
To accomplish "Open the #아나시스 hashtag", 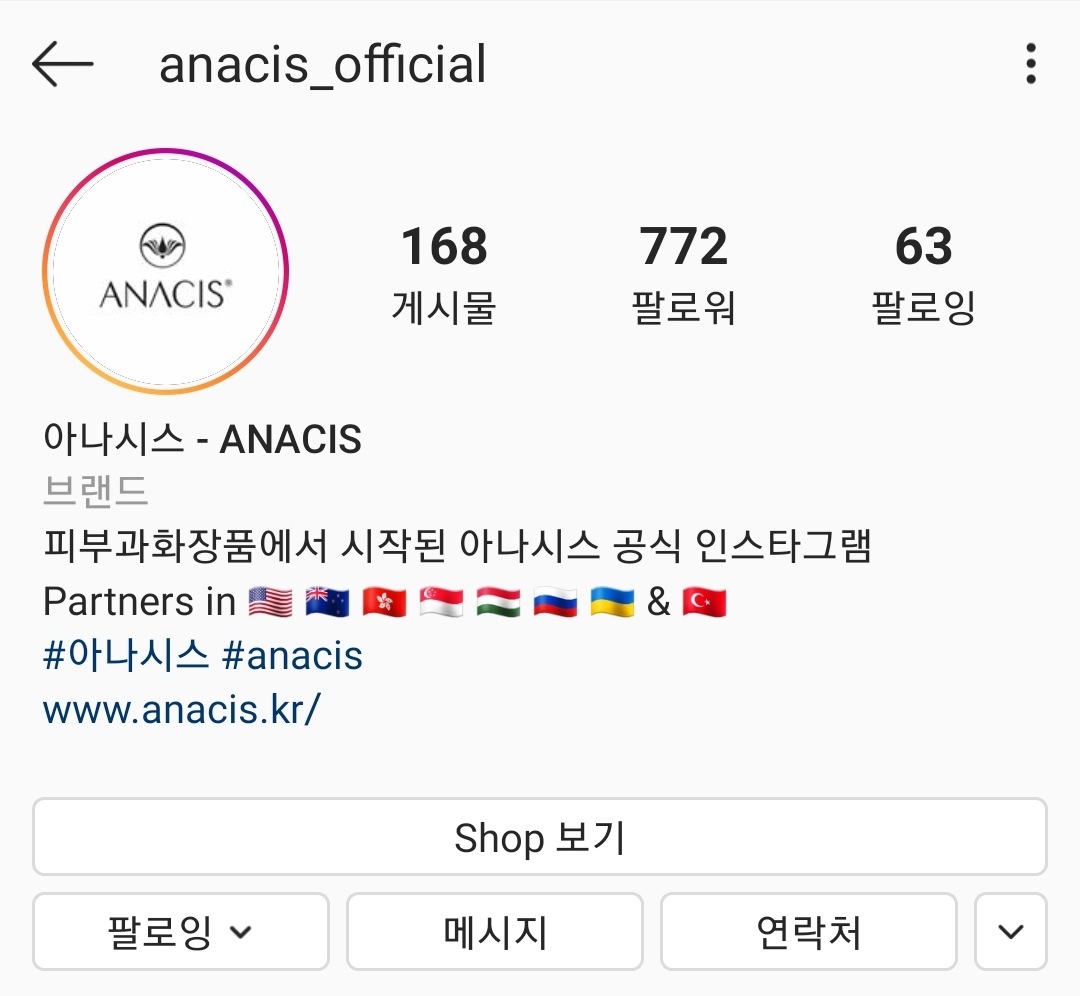I will [126, 657].
